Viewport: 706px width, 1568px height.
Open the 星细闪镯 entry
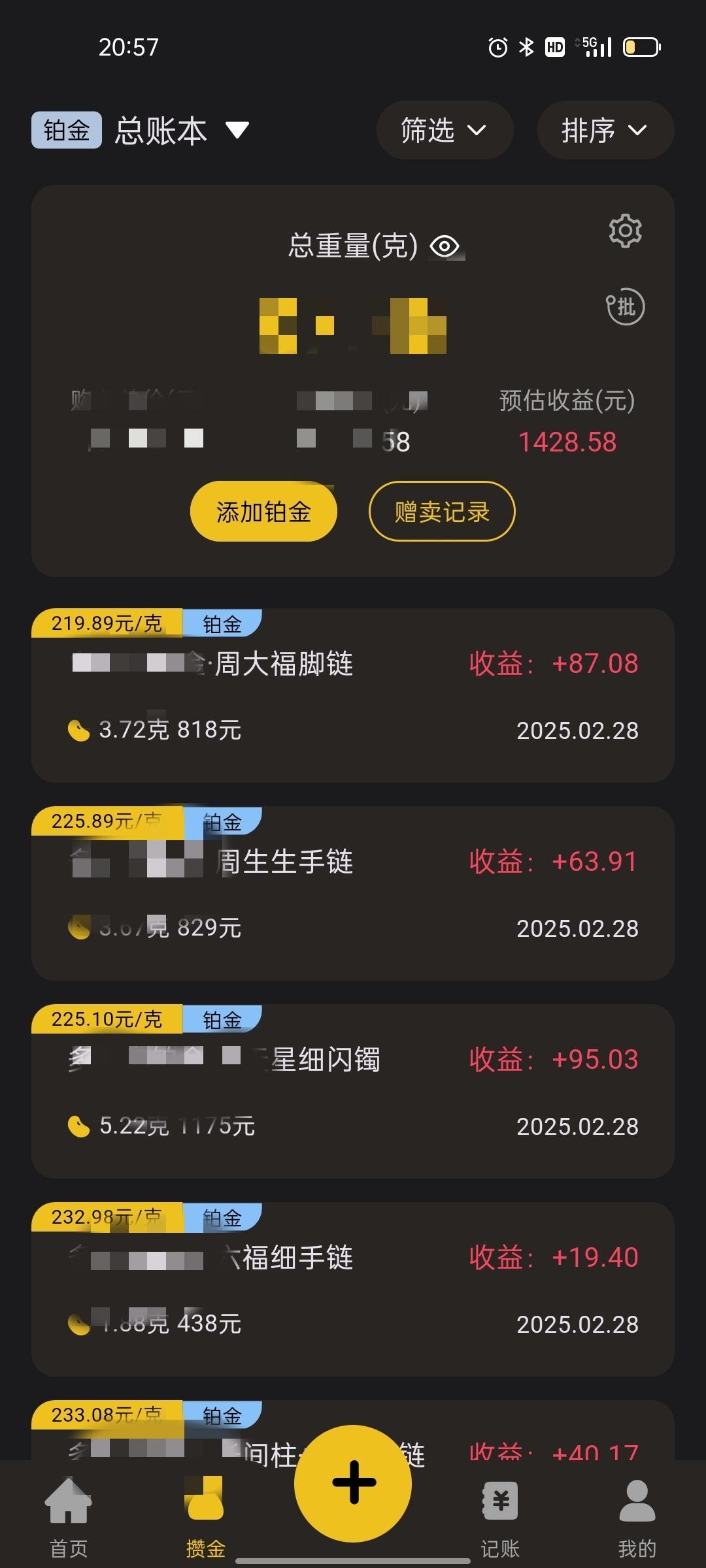pos(353,1091)
